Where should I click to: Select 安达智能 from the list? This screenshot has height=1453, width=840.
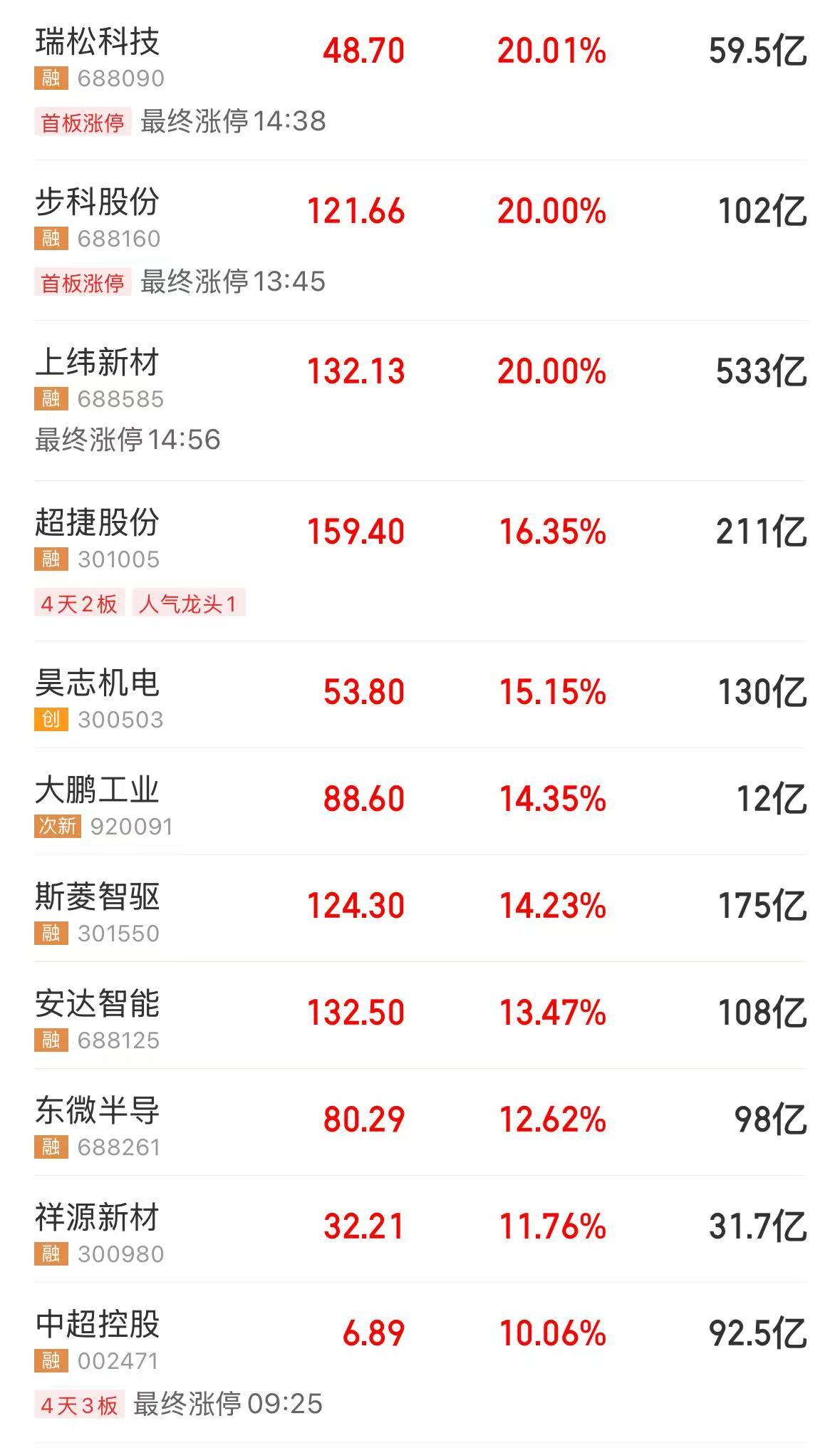(98, 1004)
